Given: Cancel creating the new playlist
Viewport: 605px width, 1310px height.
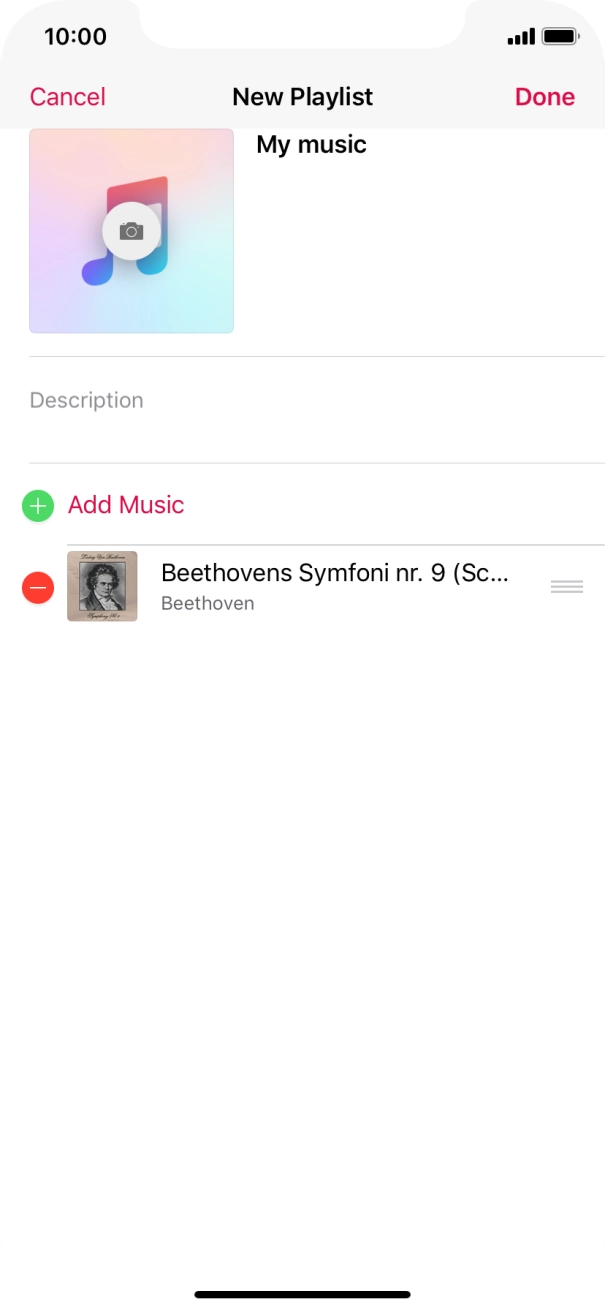Looking at the screenshot, I should click(x=67, y=97).
